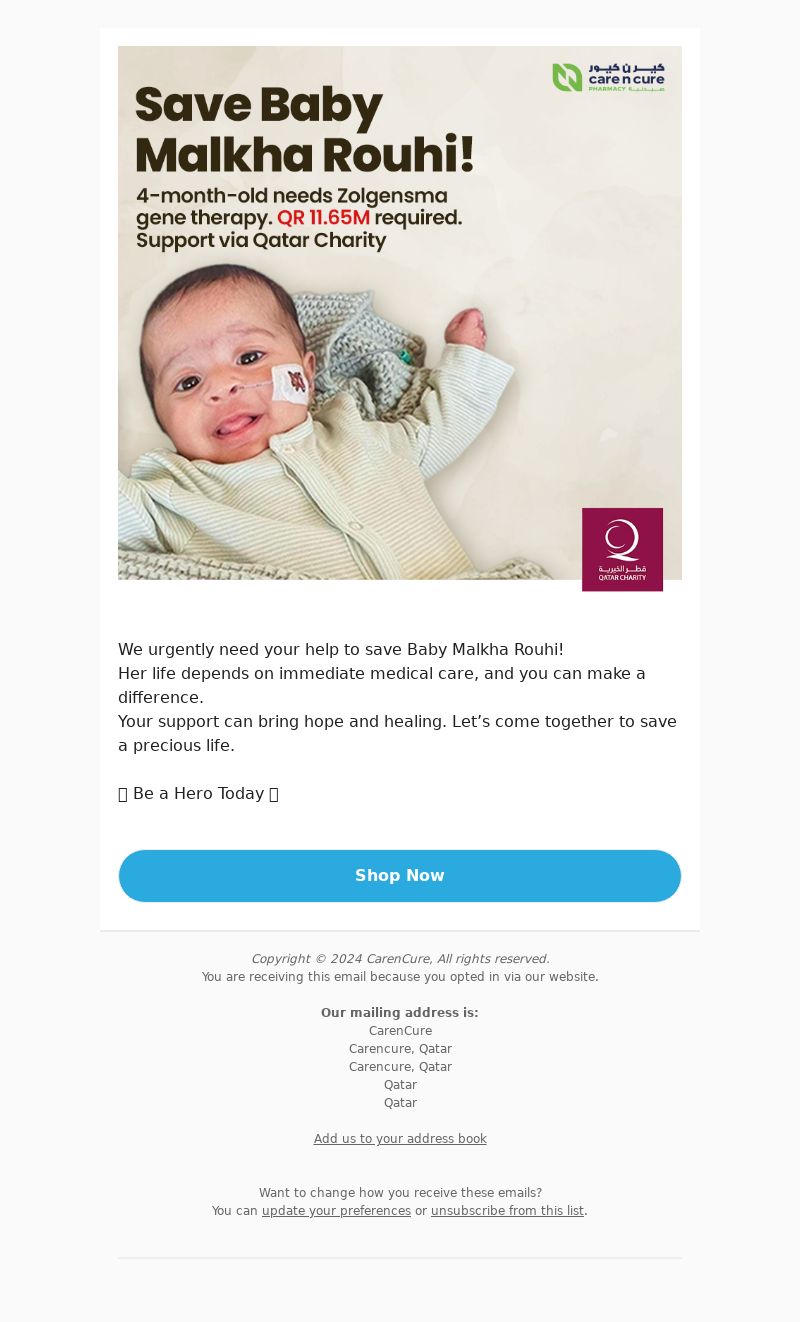The image size is (800, 1322).
Task: Tap the unsubscribe from this list link
Action: [x=507, y=1211]
